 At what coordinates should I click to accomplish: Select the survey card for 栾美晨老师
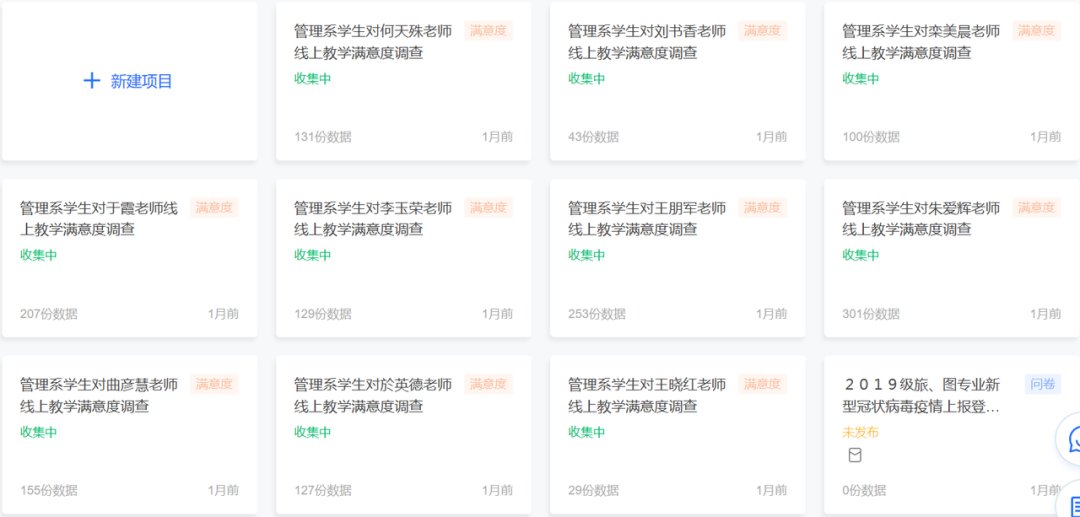[921, 42]
